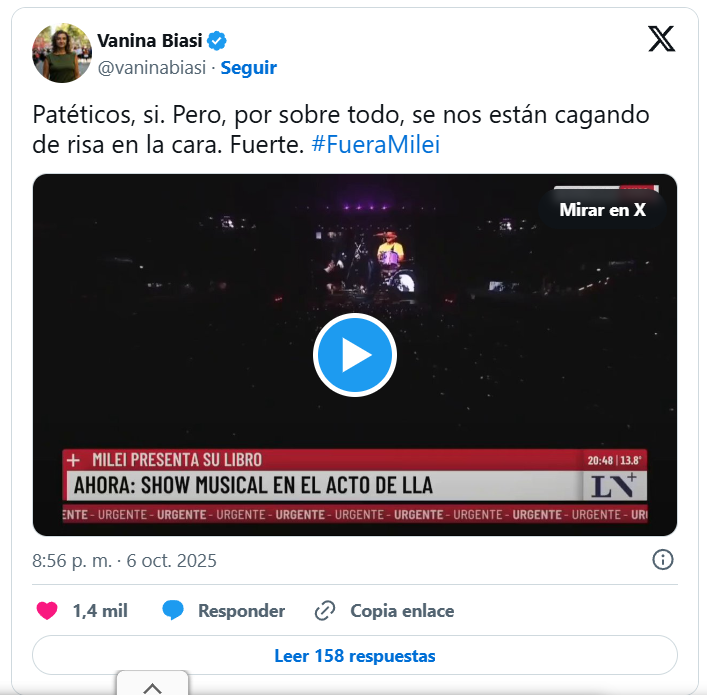Copy the tweet link with Copia enlace
The height and width of the screenshot is (695, 707).
384,610
